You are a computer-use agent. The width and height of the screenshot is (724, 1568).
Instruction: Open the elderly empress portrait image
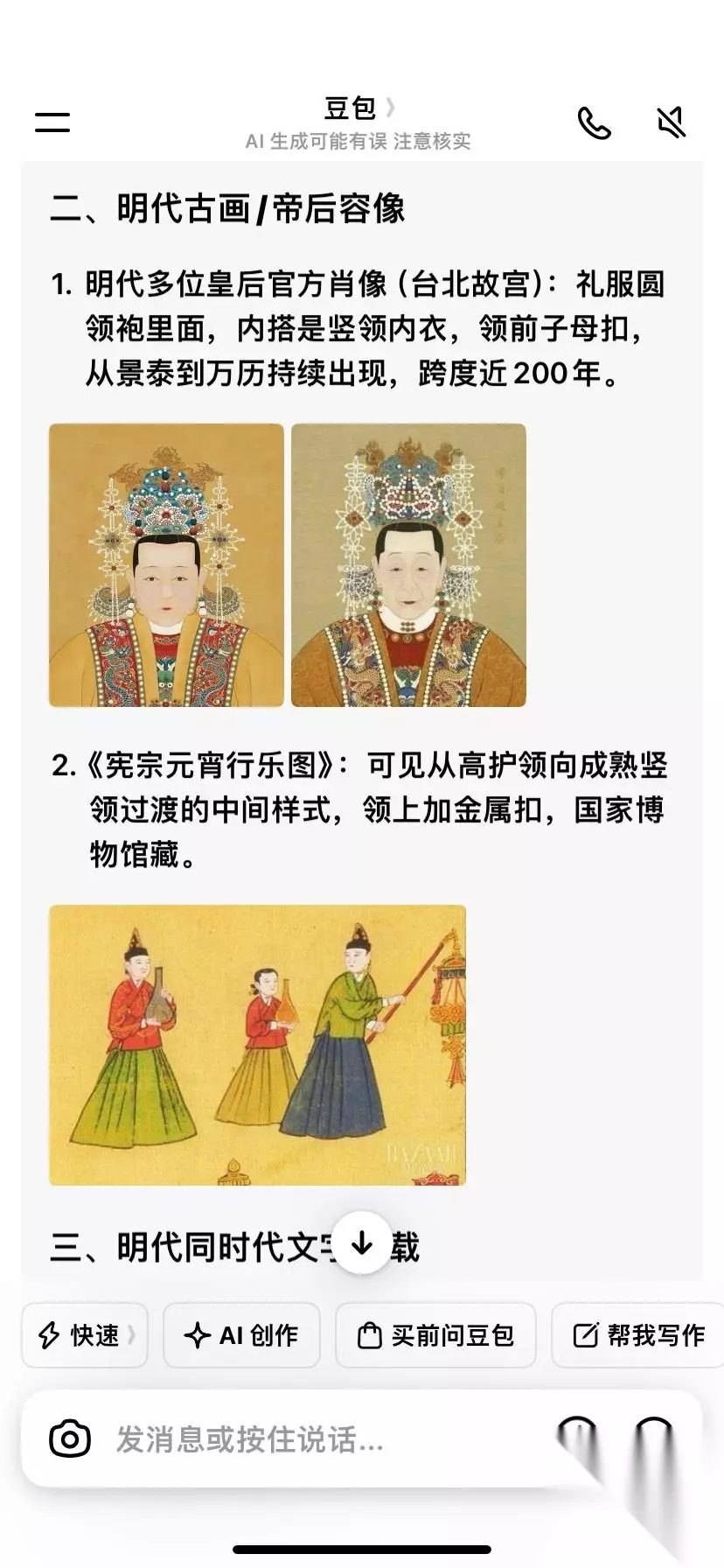(408, 565)
